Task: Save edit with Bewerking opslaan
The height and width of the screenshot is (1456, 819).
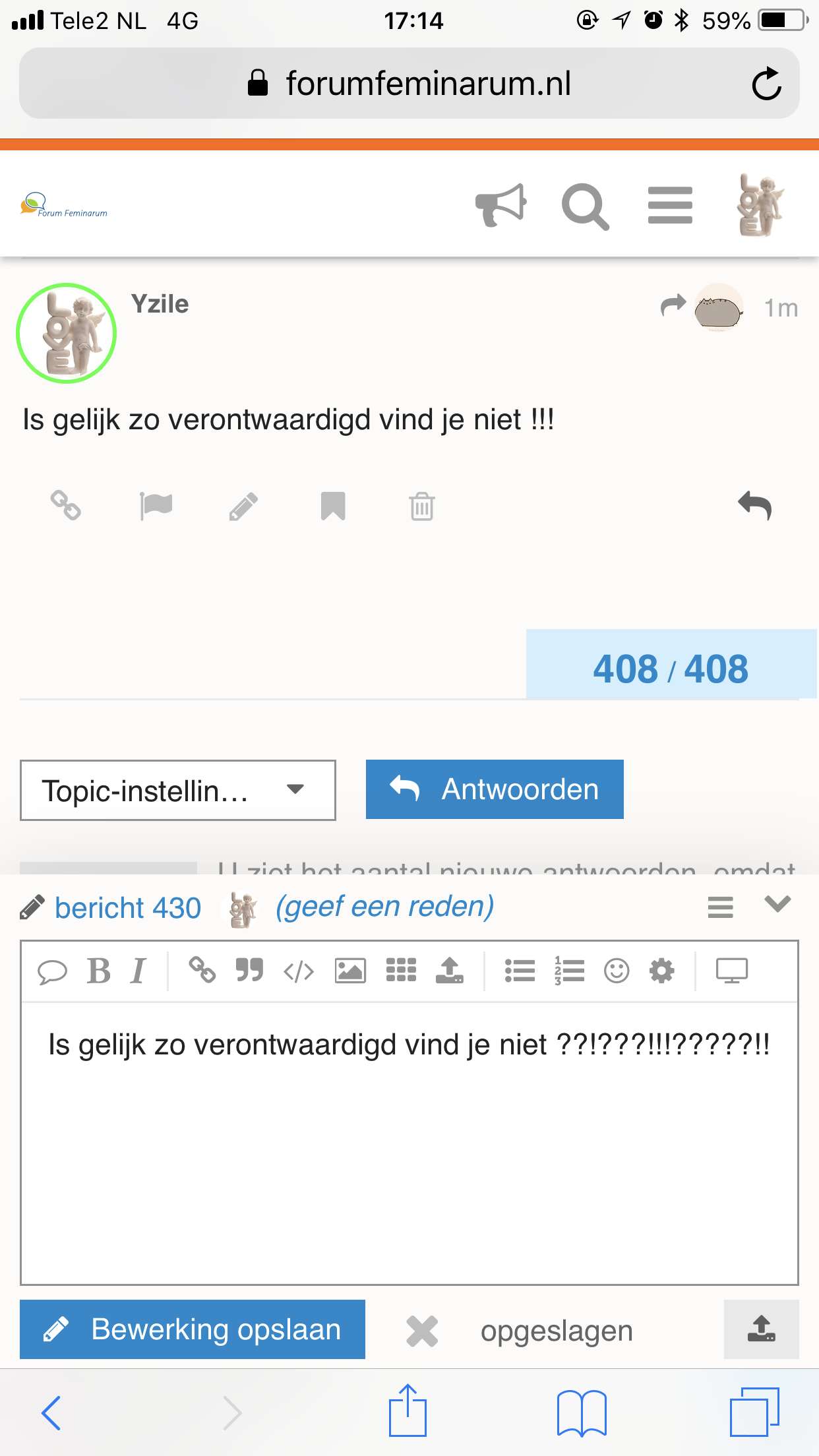Action: click(193, 1329)
